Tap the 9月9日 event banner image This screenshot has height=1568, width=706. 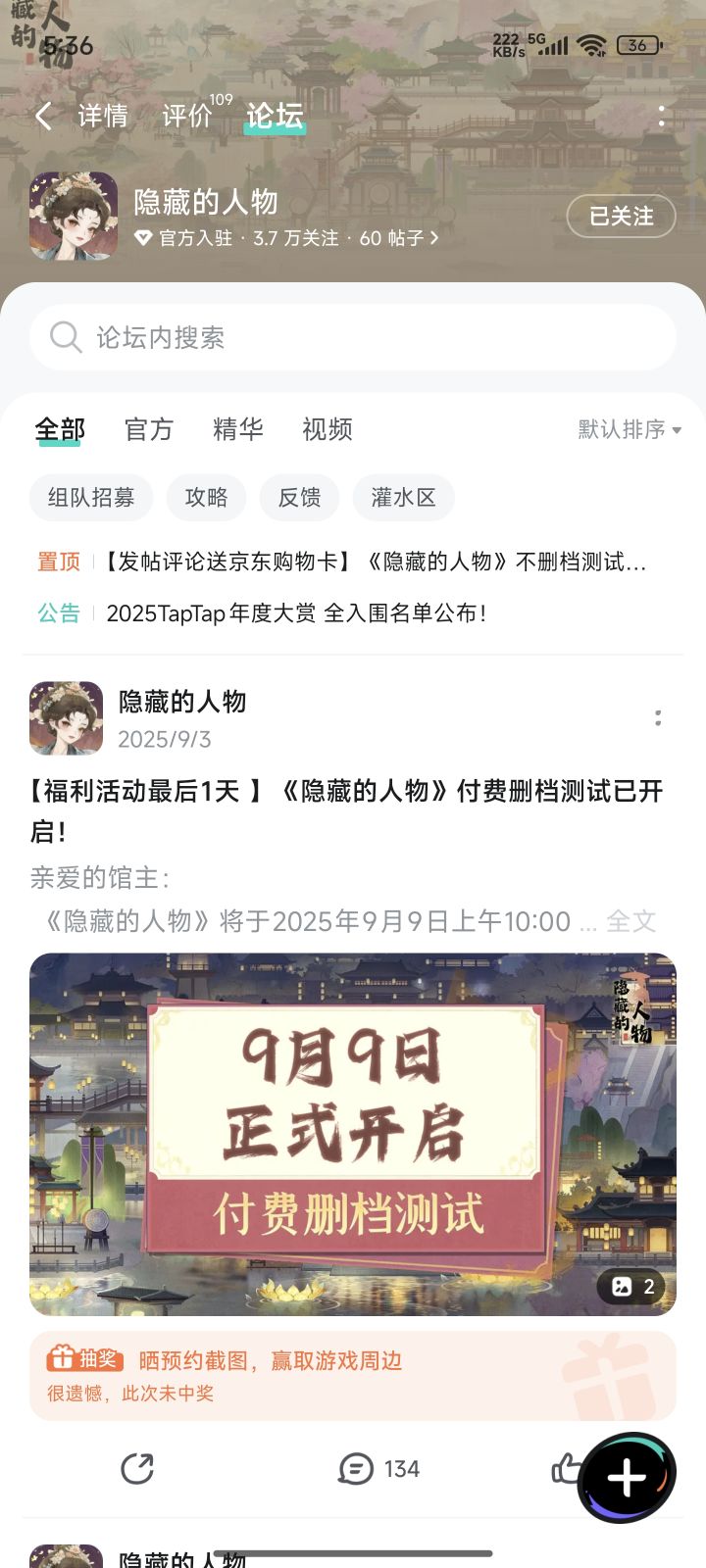pyautogui.click(x=353, y=1135)
